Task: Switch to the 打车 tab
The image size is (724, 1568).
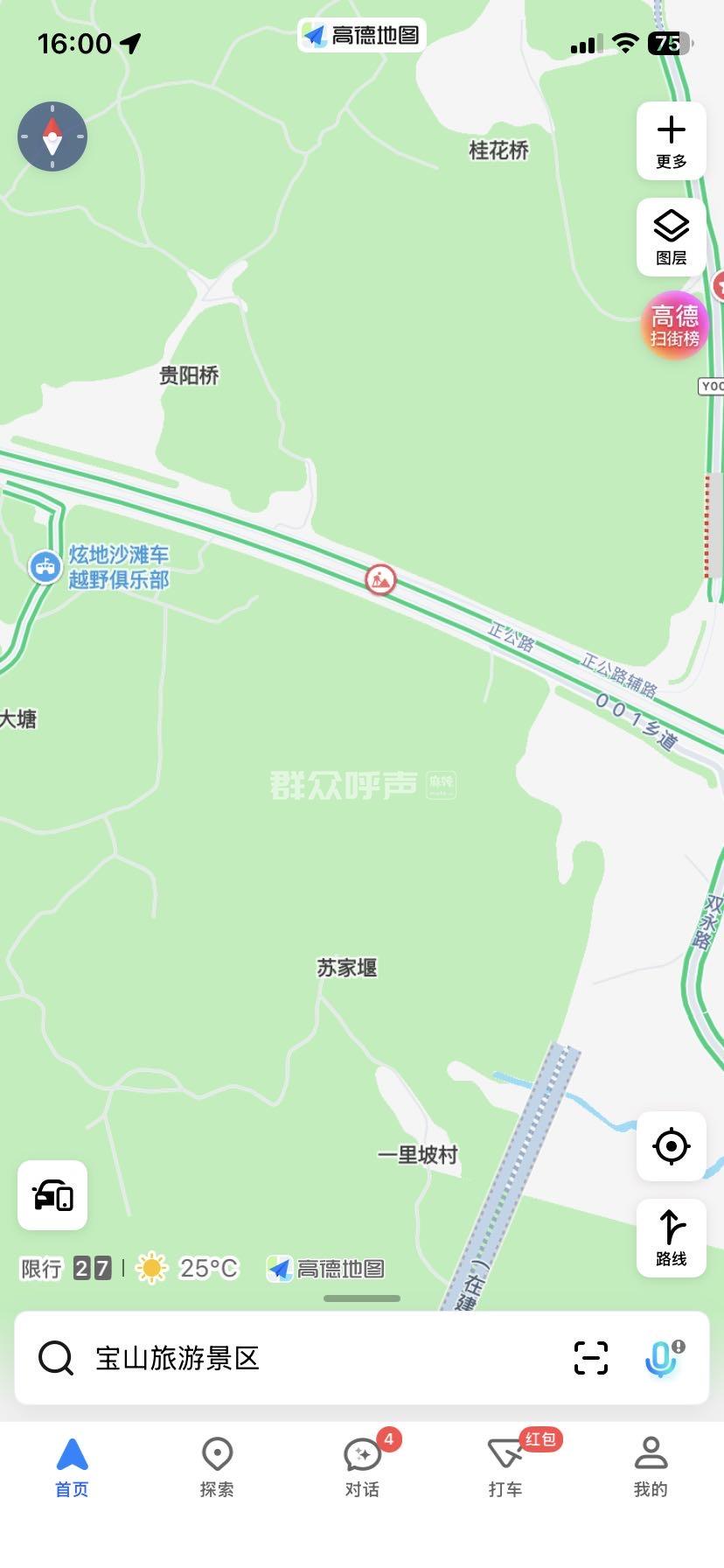Action: coord(506,1466)
